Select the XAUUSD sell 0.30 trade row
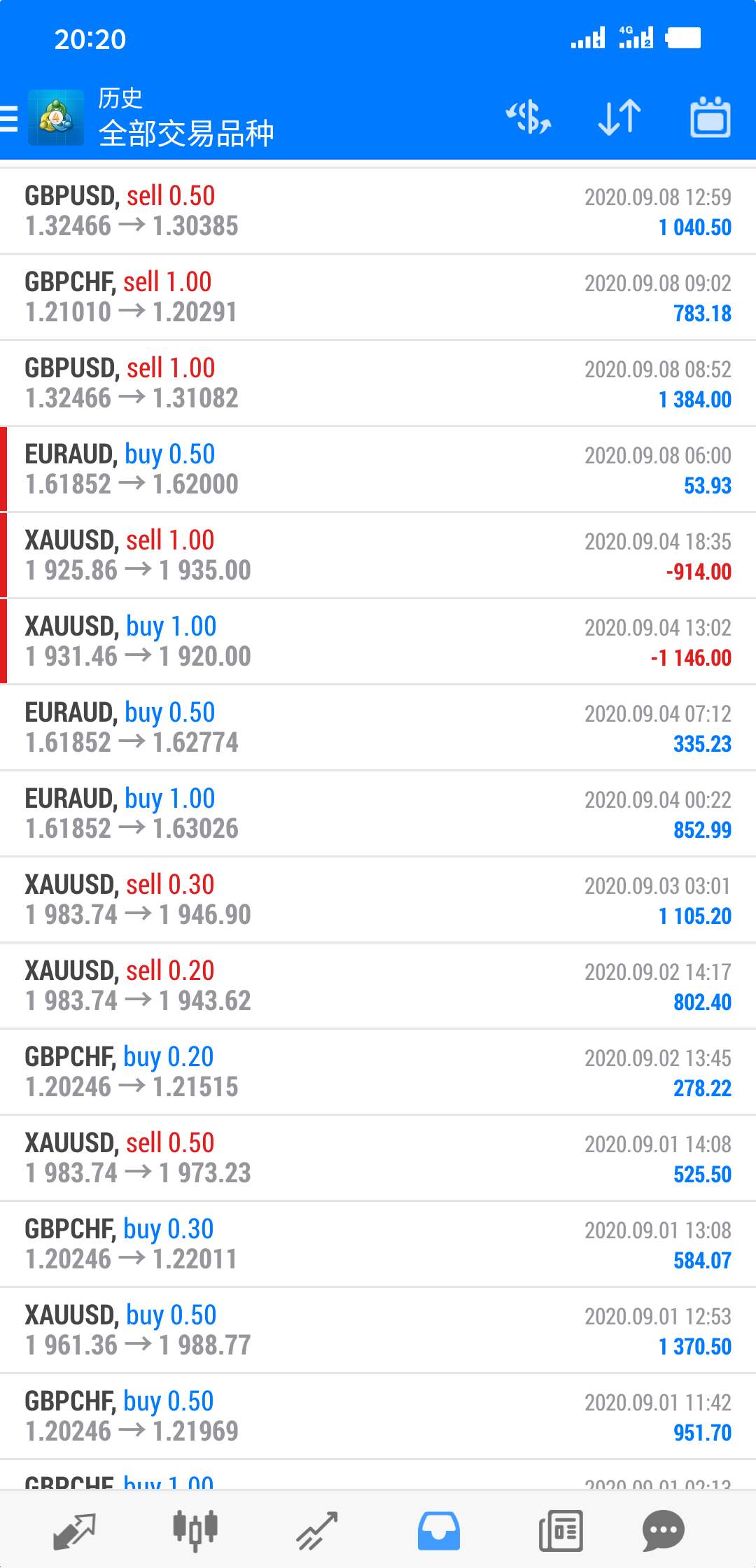756x1568 pixels. click(x=378, y=899)
